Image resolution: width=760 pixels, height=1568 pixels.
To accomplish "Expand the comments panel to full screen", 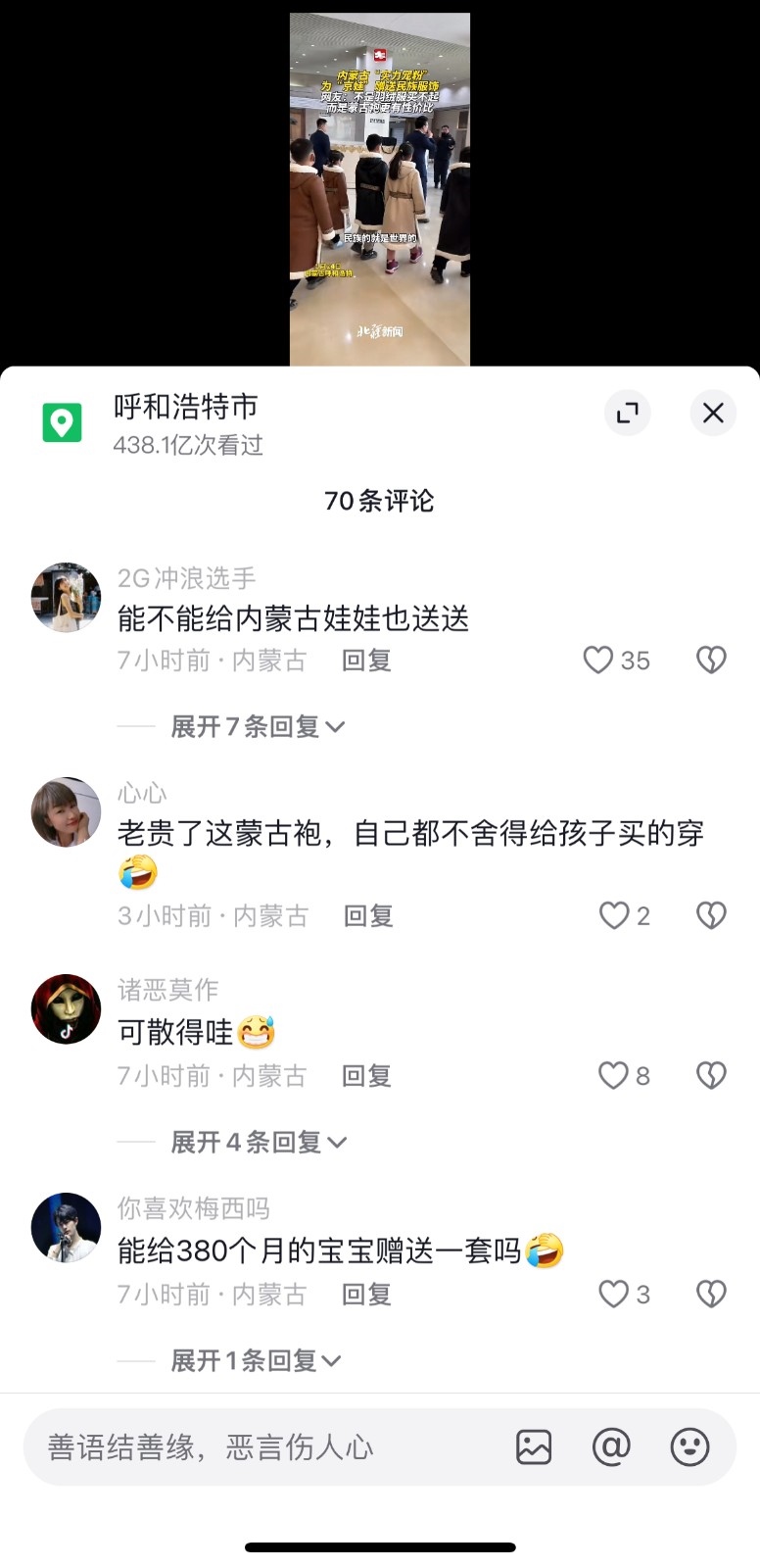I will [627, 413].
